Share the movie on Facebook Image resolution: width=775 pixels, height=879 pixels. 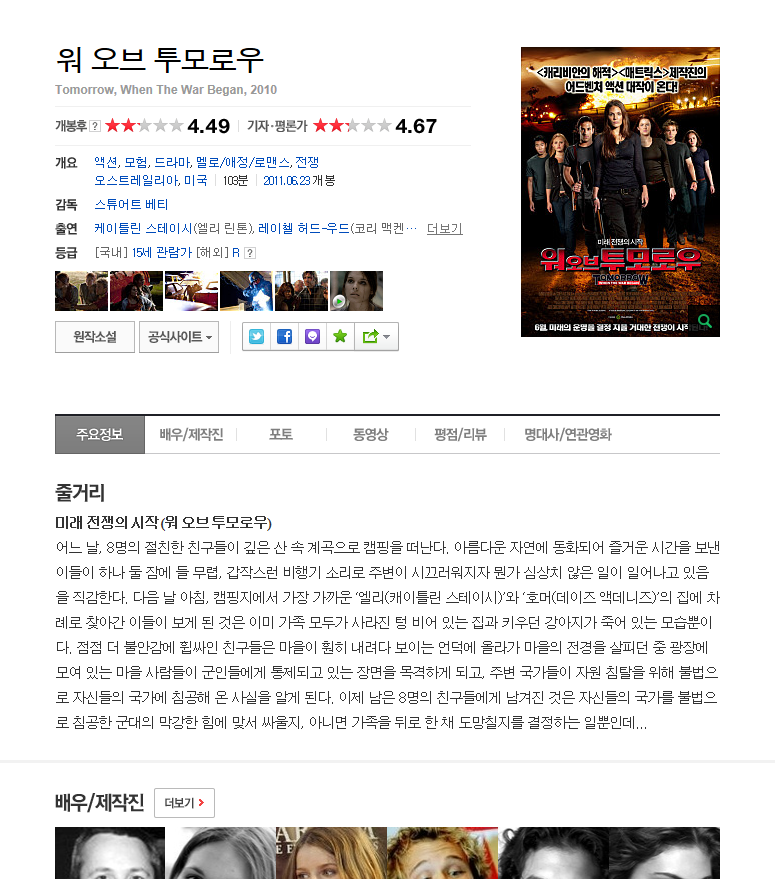pos(284,336)
